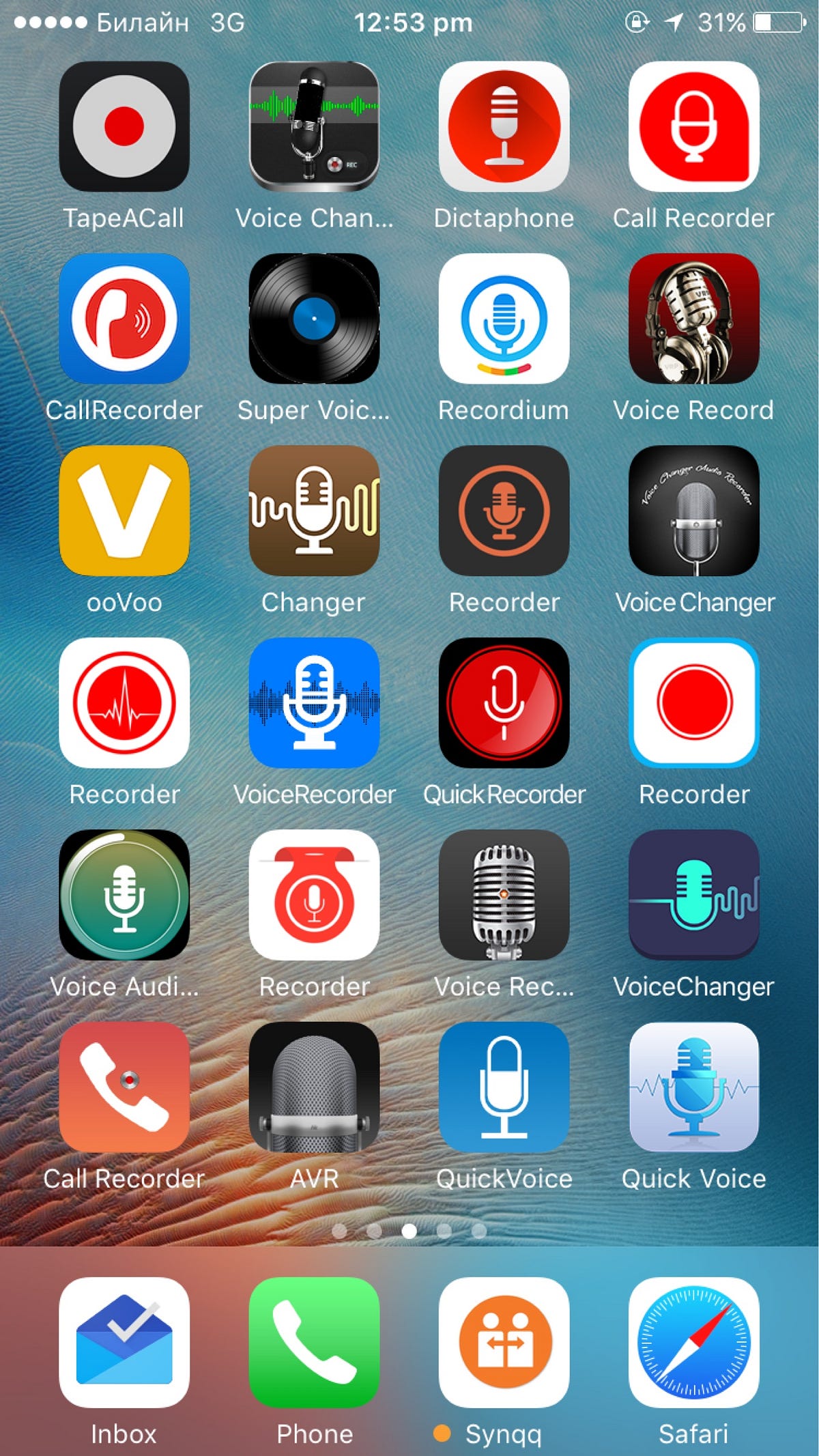Launch Super Voice with the vinyl record icon

coord(313,322)
